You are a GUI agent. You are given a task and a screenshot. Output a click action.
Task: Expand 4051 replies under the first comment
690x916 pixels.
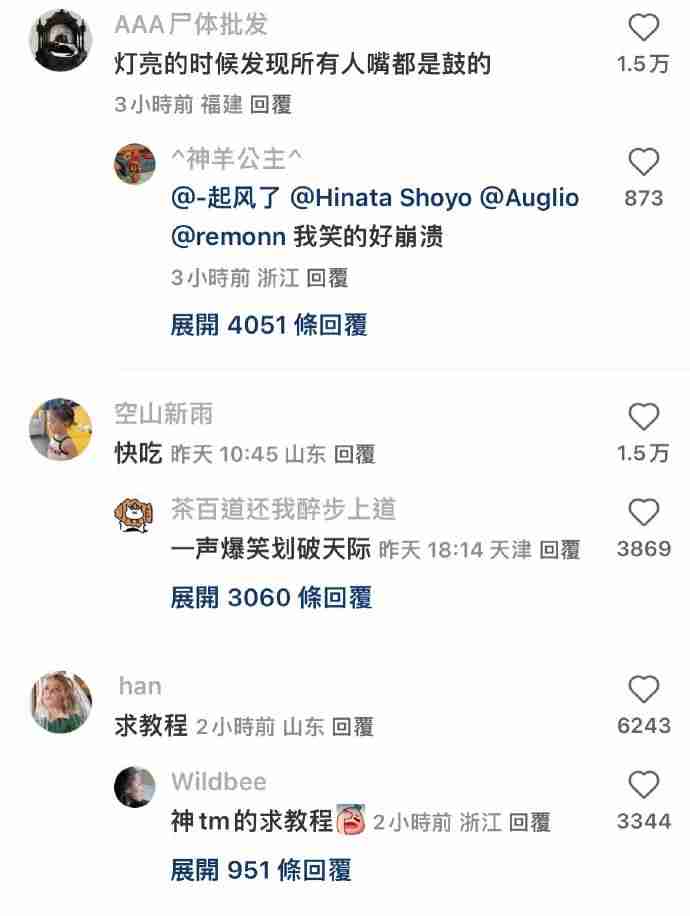point(269,325)
